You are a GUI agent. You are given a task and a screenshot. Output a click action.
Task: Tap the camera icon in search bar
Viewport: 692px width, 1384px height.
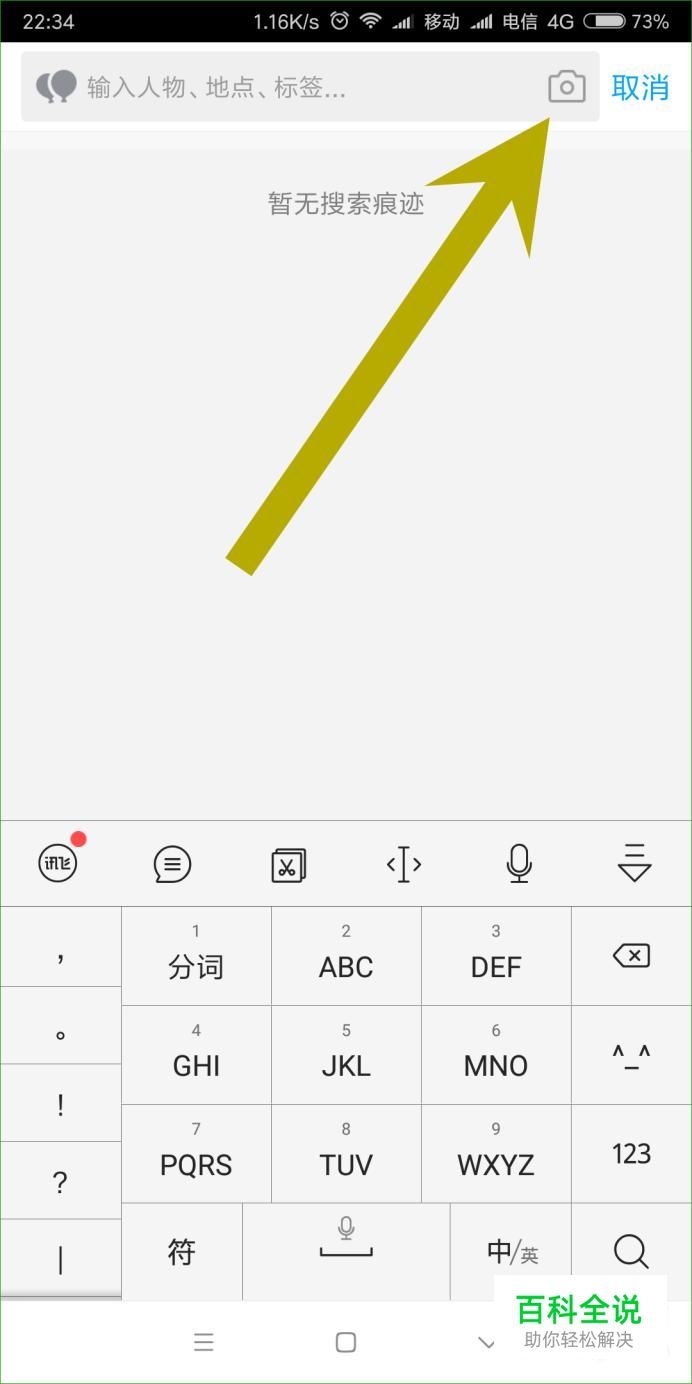pos(566,87)
